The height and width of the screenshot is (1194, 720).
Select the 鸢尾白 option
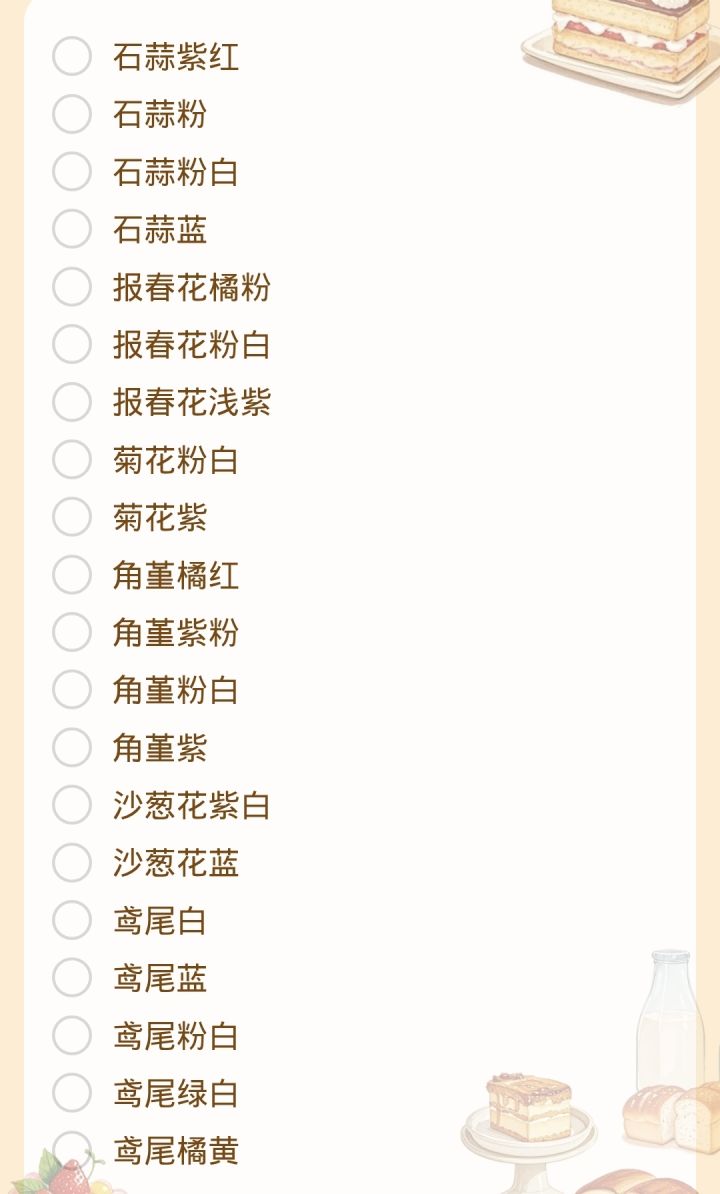click(70, 922)
